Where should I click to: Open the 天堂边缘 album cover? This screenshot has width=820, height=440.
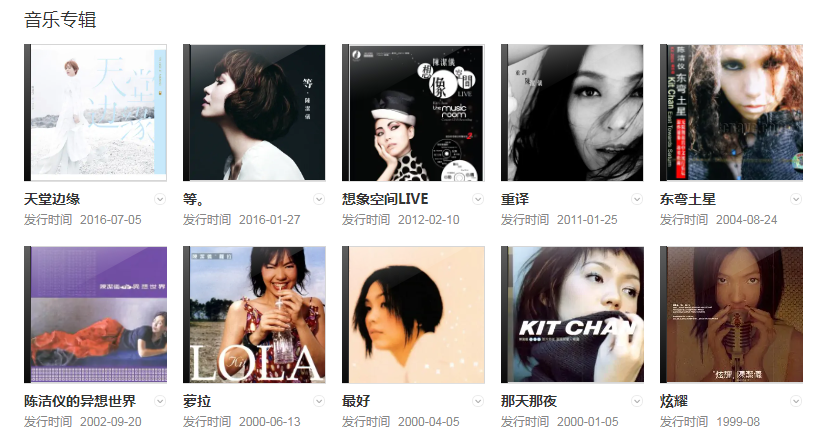(95, 112)
